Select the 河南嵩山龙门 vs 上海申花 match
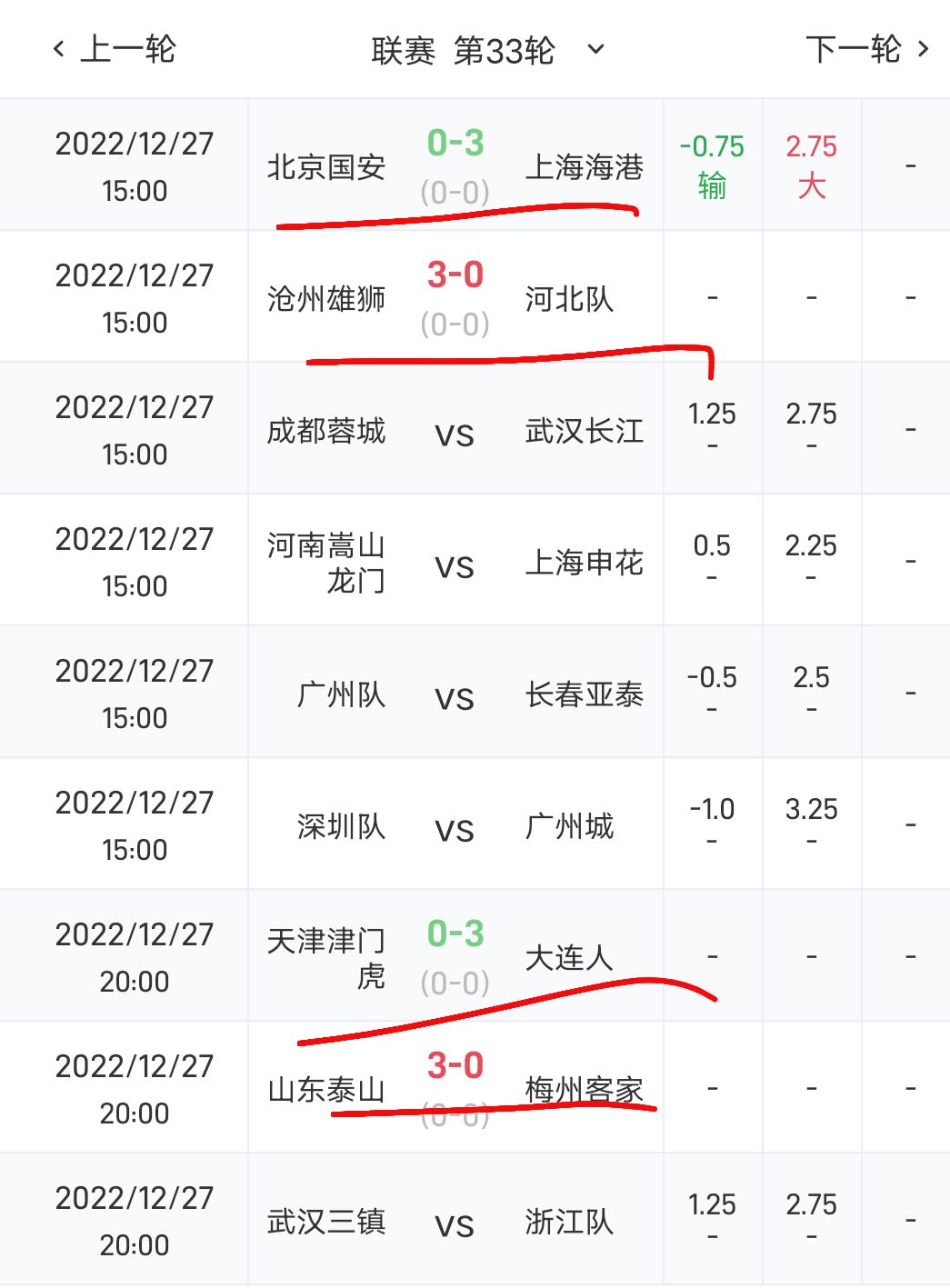Screen dimensions: 950x1288 (x=455, y=562)
